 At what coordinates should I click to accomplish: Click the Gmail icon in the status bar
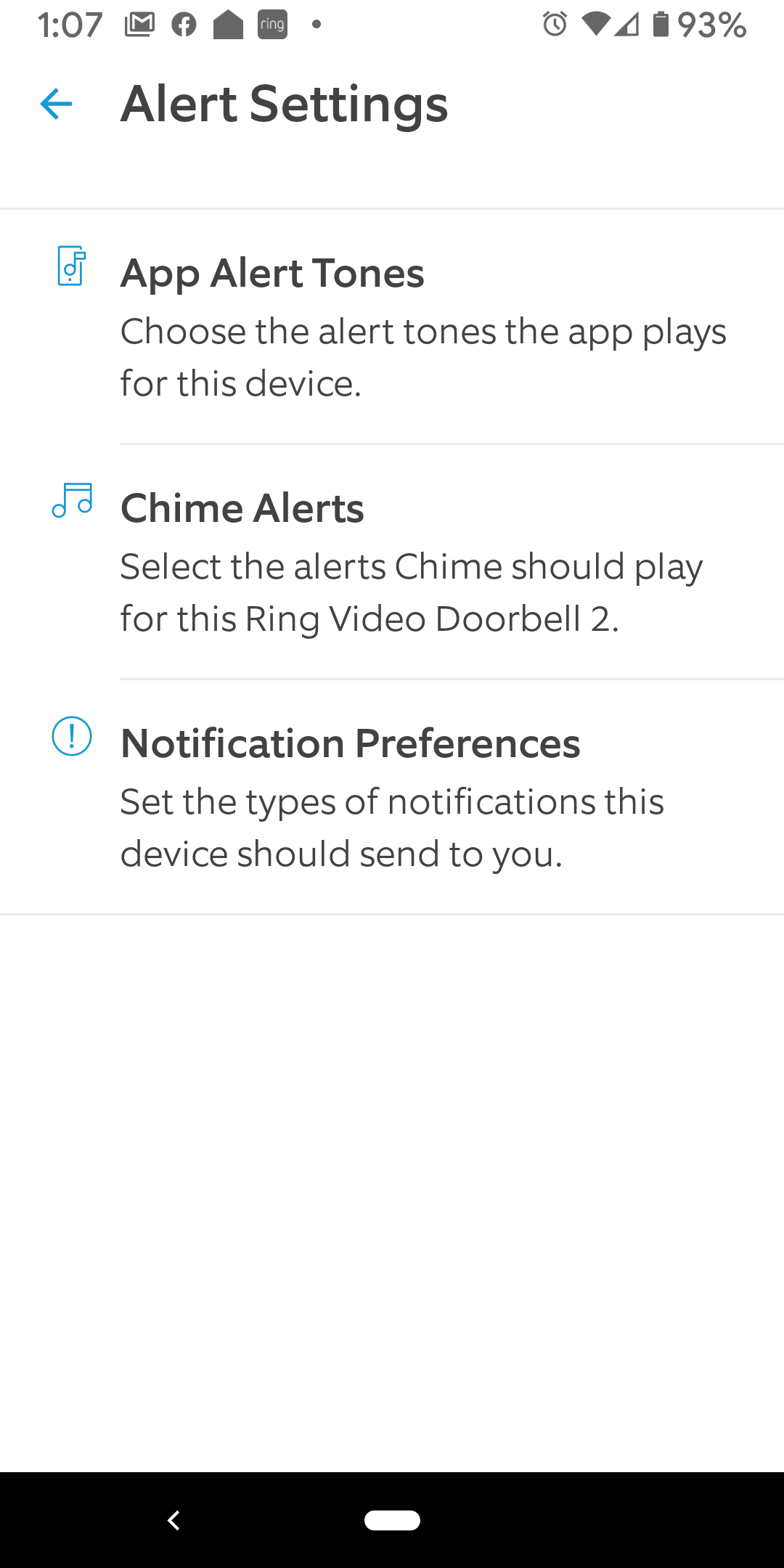pos(141,24)
